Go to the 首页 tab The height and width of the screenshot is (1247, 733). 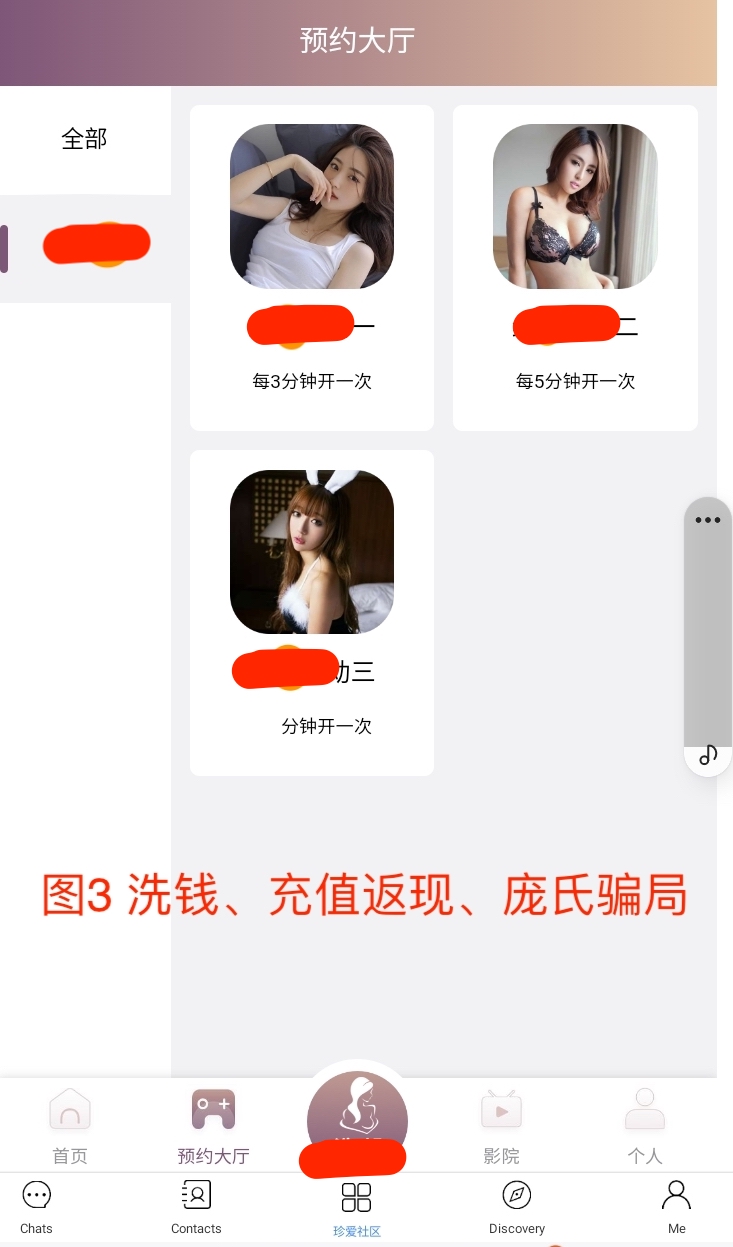[70, 1125]
